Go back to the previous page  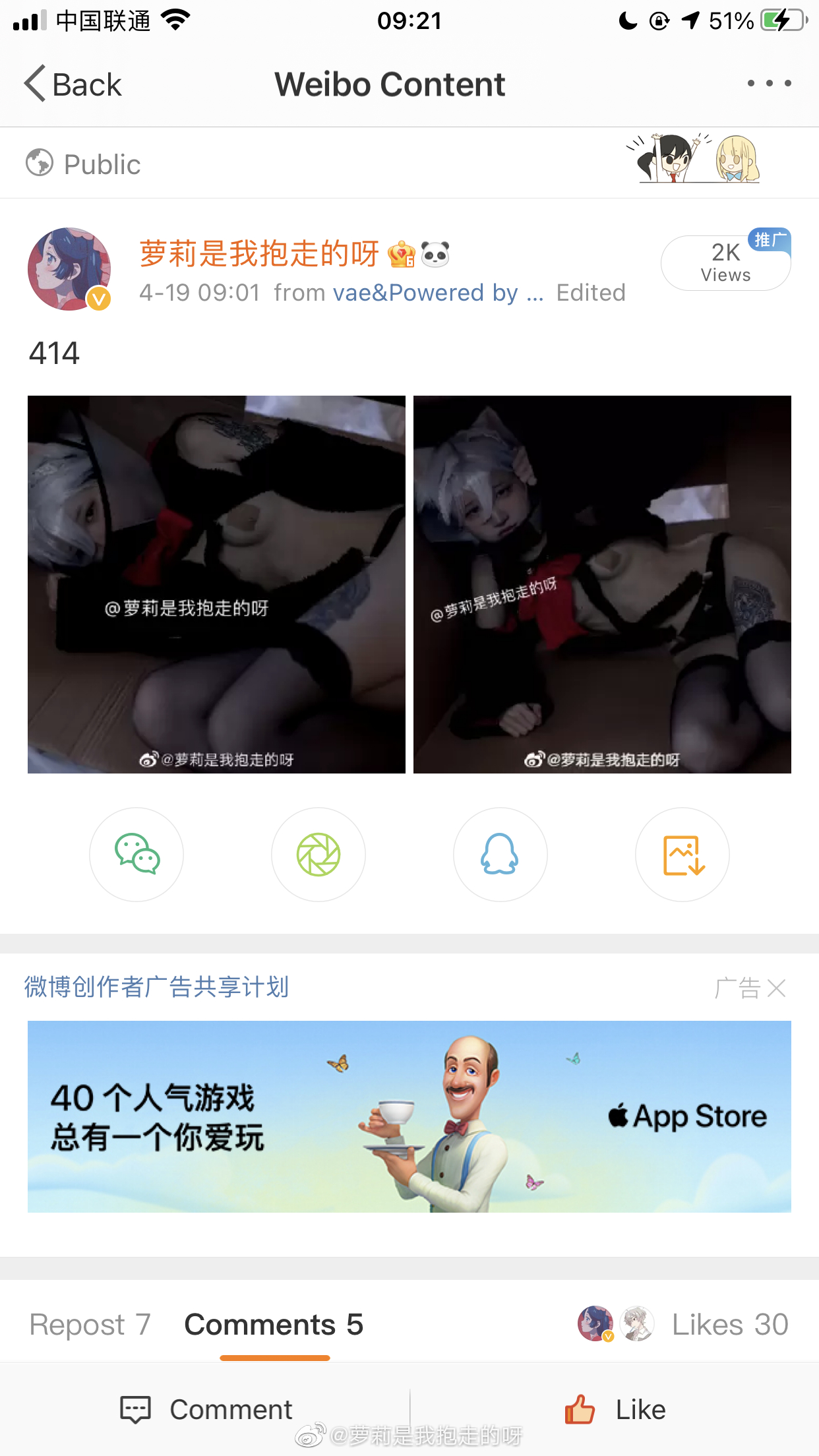pos(73,84)
